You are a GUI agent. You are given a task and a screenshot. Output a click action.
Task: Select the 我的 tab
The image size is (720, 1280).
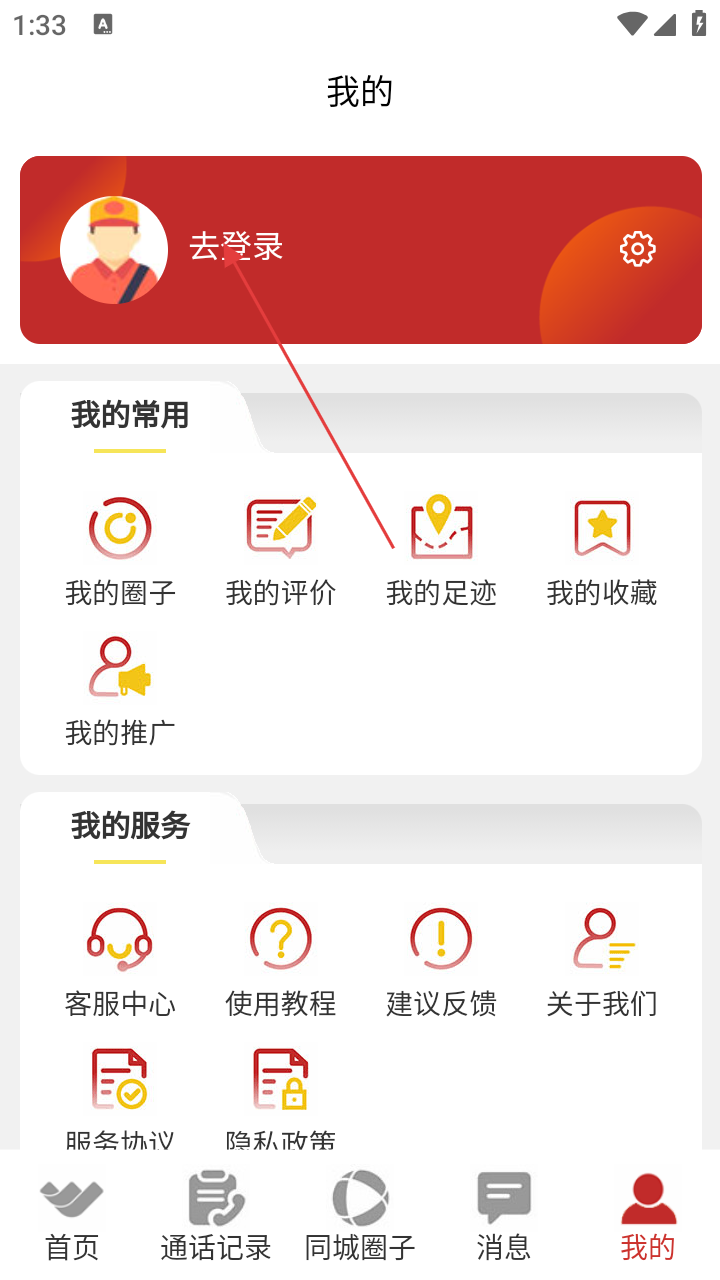point(648,1215)
